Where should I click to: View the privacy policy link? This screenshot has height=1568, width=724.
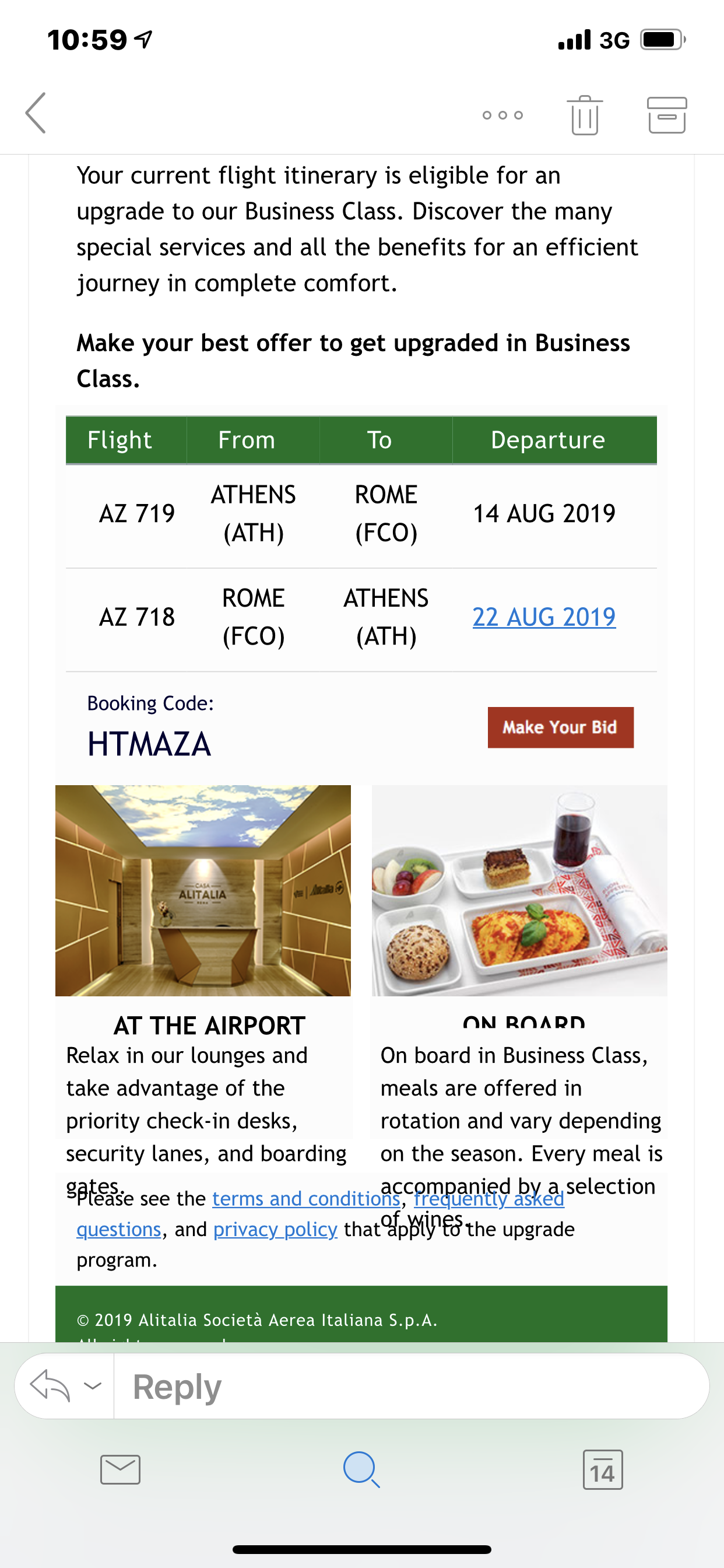275,1230
